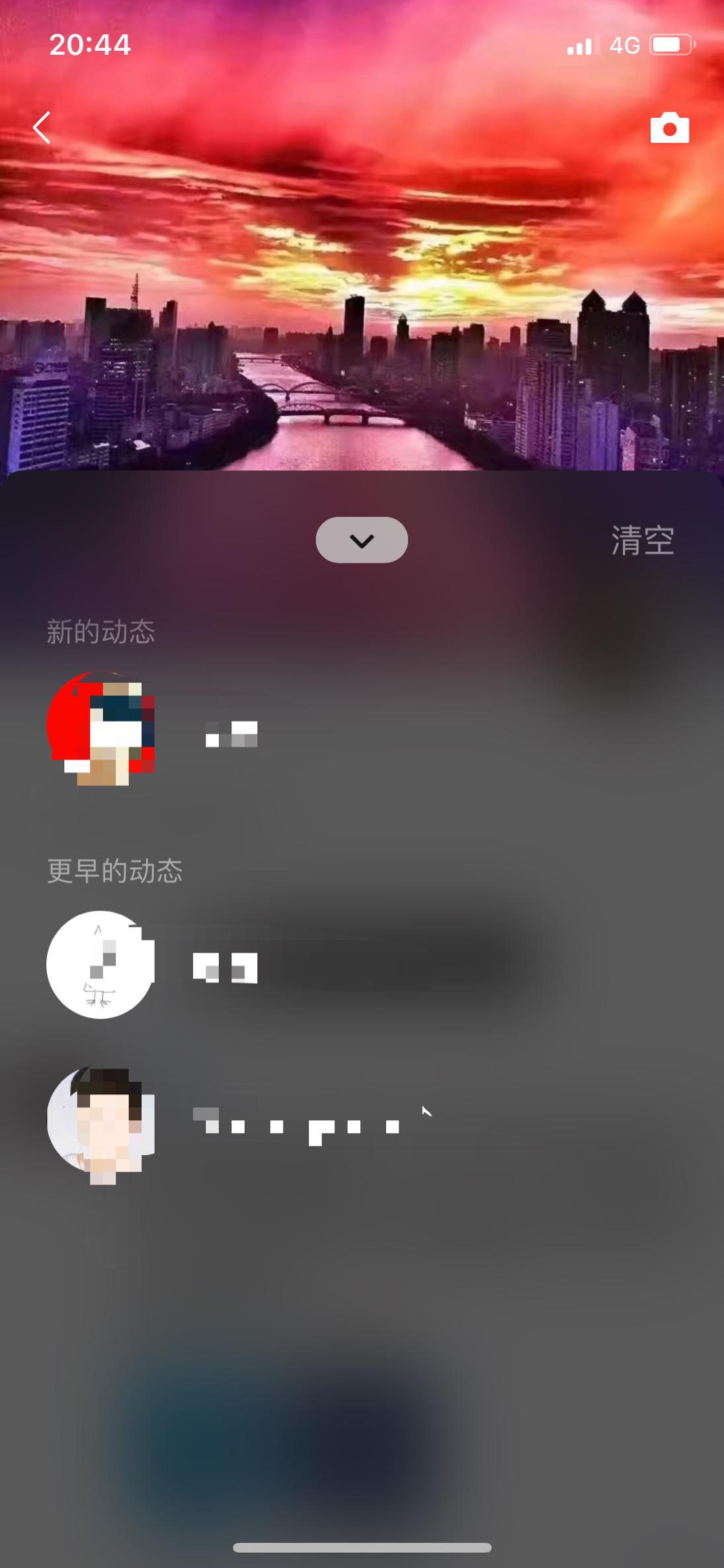Collapse the panel with the down chevron
Image resolution: width=724 pixels, height=1568 pixels.
[x=362, y=541]
